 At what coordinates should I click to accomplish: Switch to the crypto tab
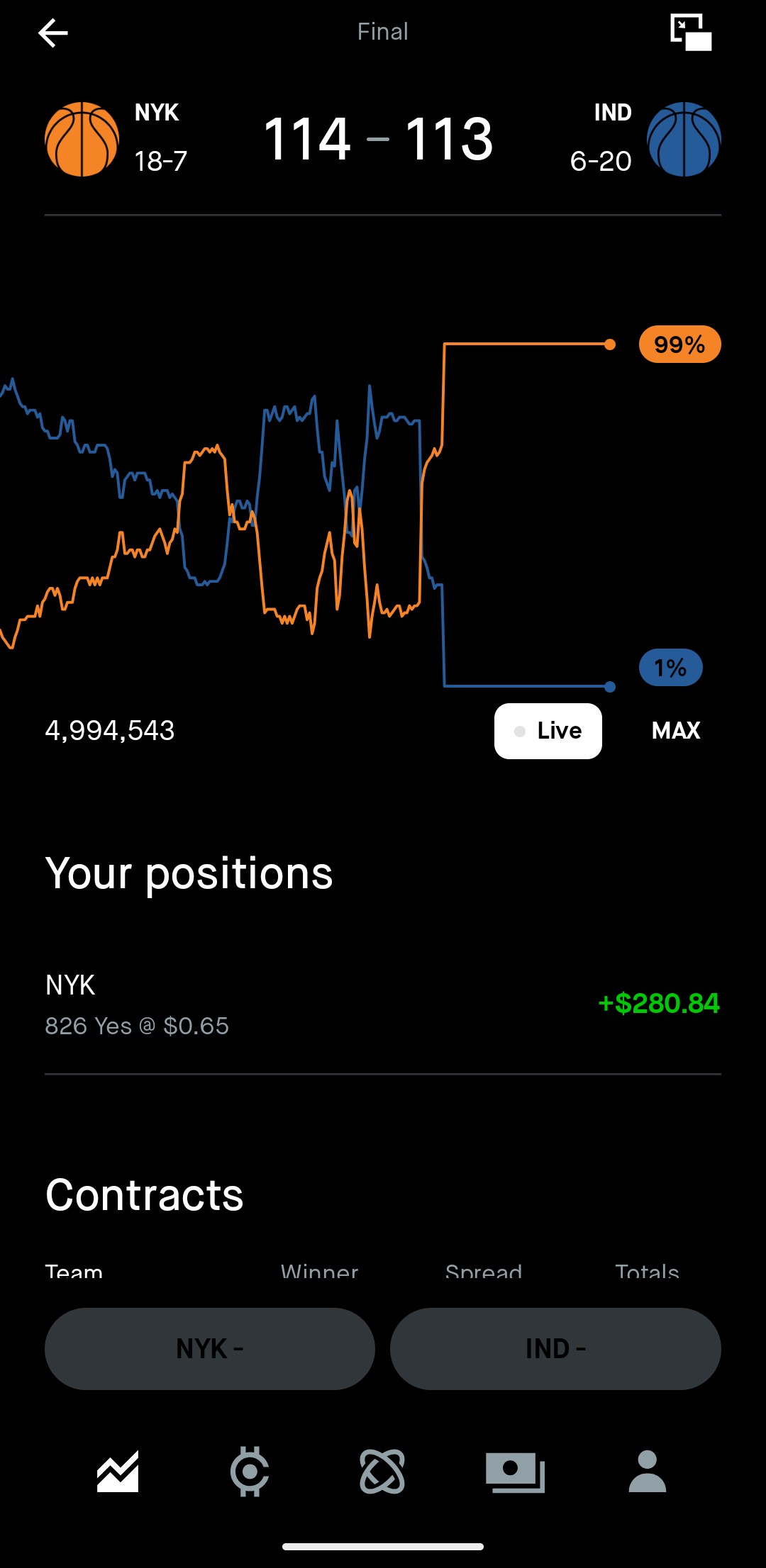pos(250,1472)
